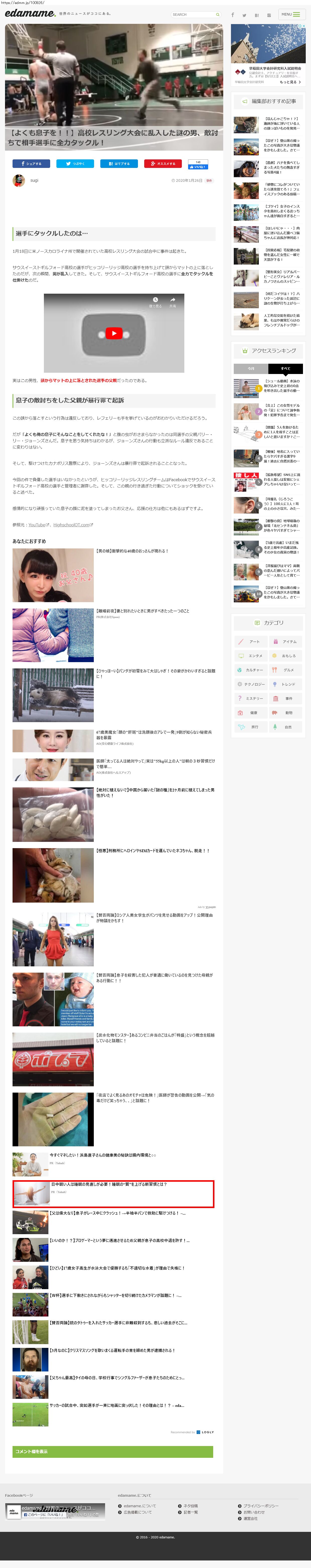Open the HighschoolOT.com source link

[71, 525]
